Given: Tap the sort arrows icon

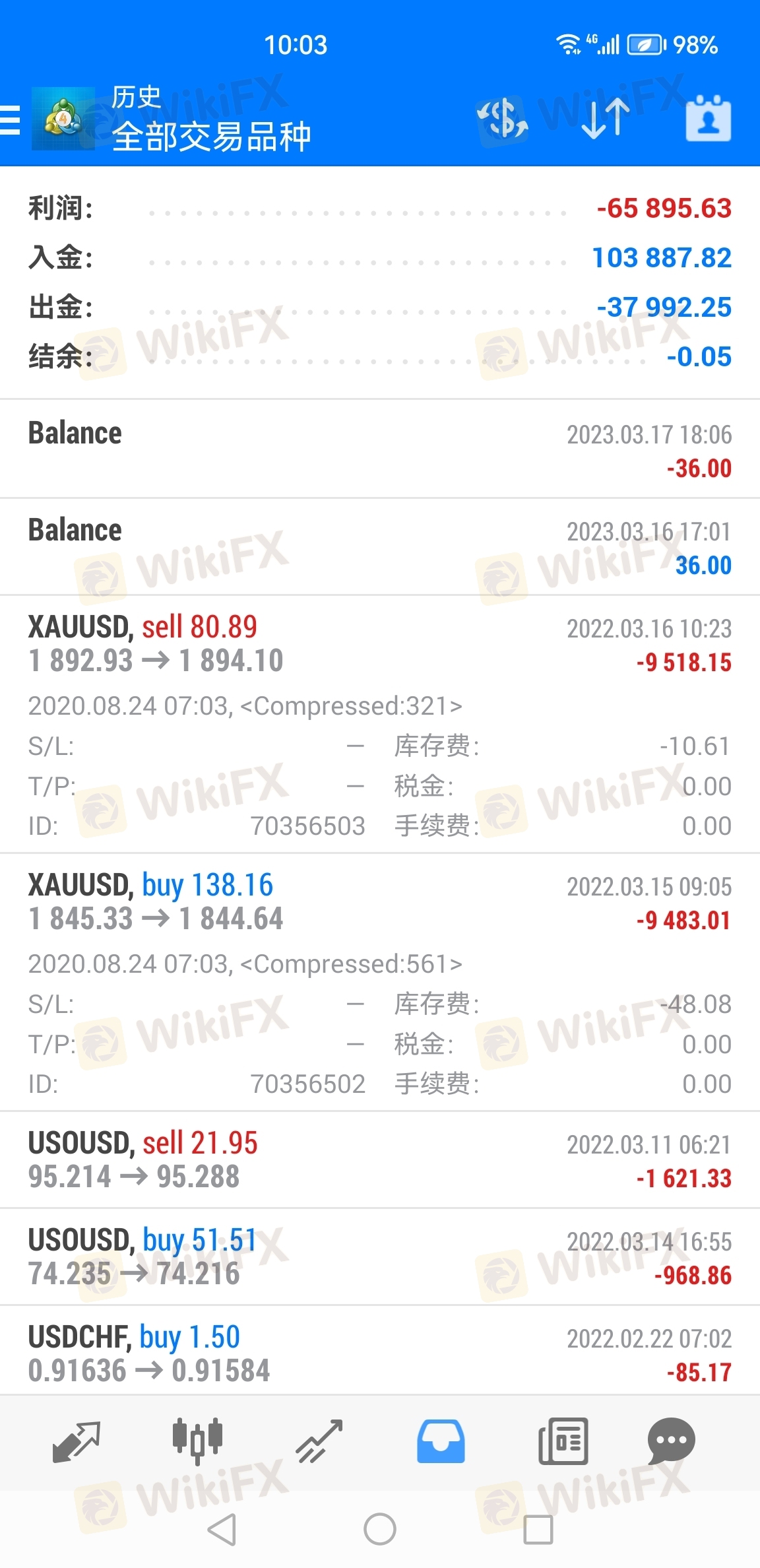Looking at the screenshot, I should pyautogui.click(x=606, y=119).
